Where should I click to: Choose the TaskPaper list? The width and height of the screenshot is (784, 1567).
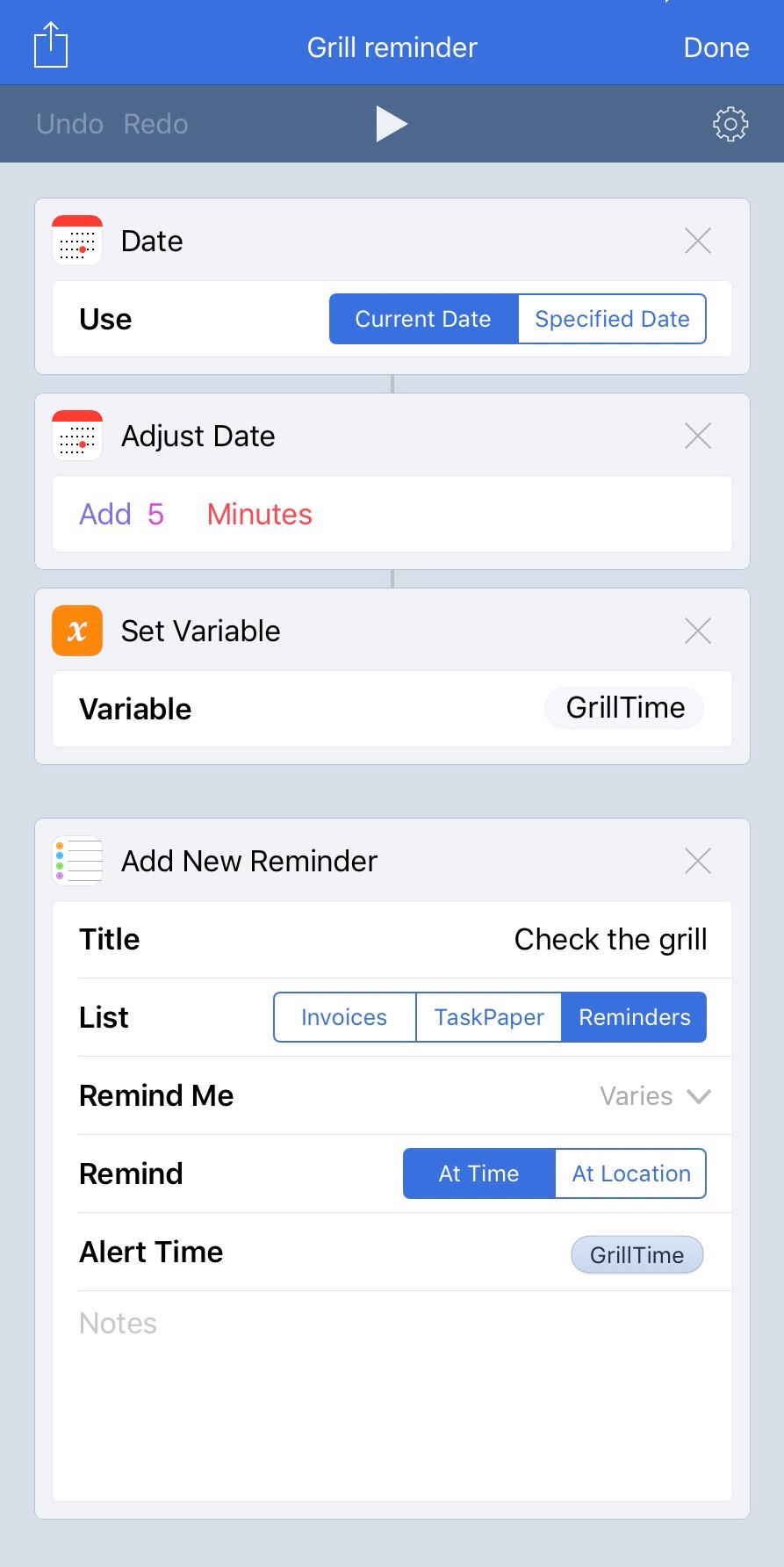pyautogui.click(x=489, y=1017)
